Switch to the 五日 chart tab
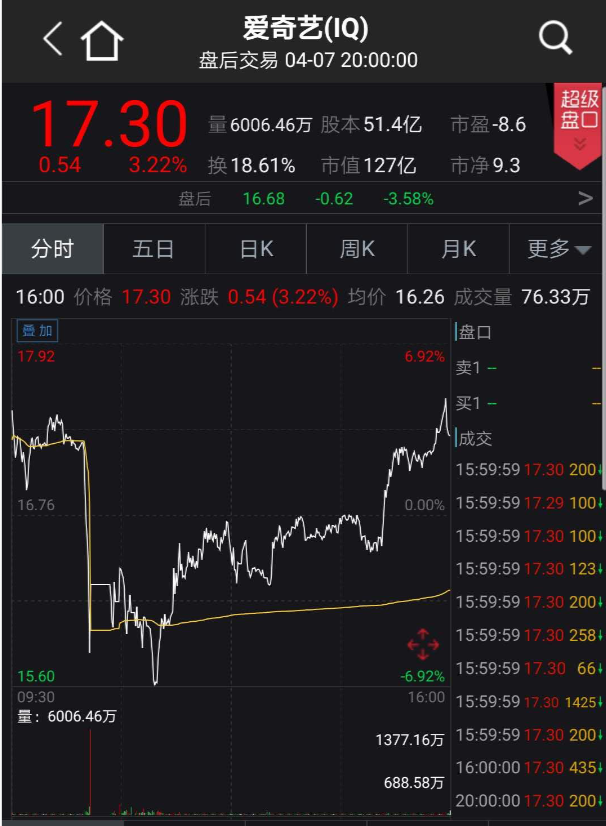 (153, 249)
